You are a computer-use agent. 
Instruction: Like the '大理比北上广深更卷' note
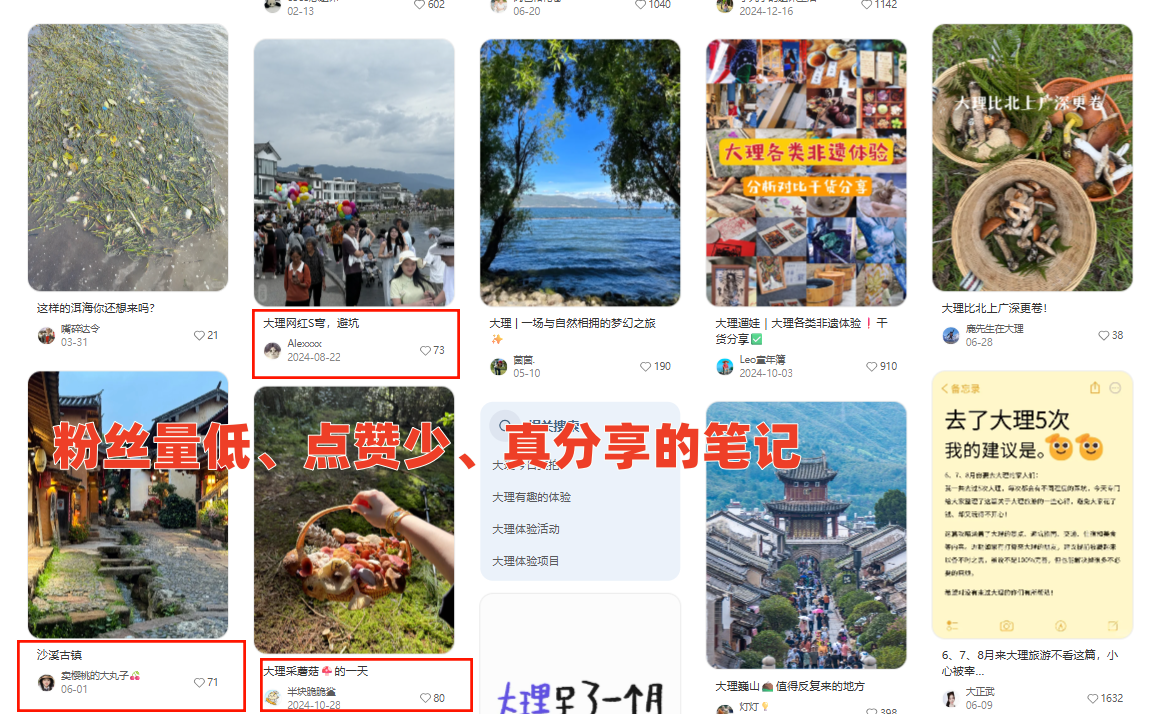[x=1104, y=336]
